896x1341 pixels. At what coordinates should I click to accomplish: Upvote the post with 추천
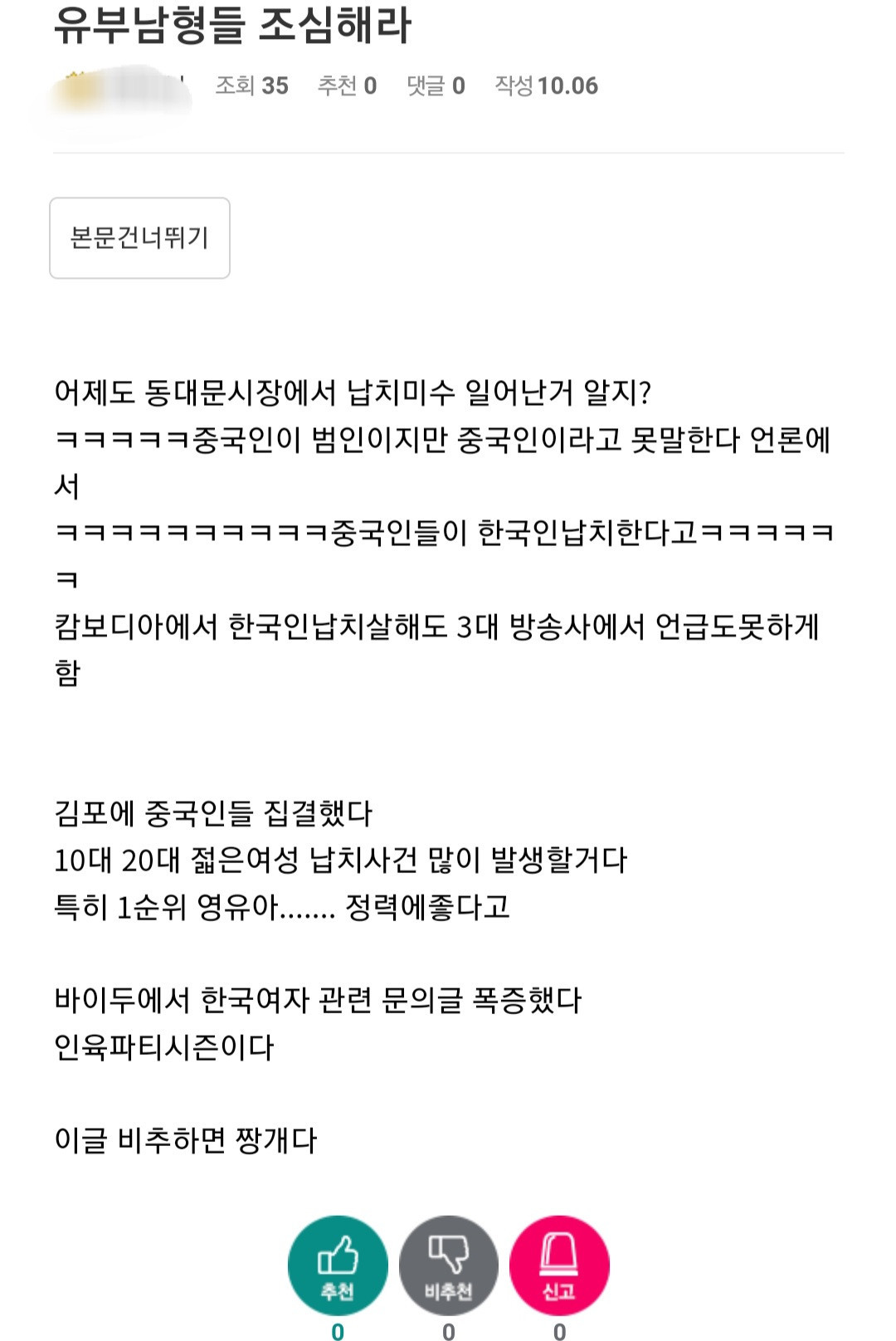[338, 1265]
